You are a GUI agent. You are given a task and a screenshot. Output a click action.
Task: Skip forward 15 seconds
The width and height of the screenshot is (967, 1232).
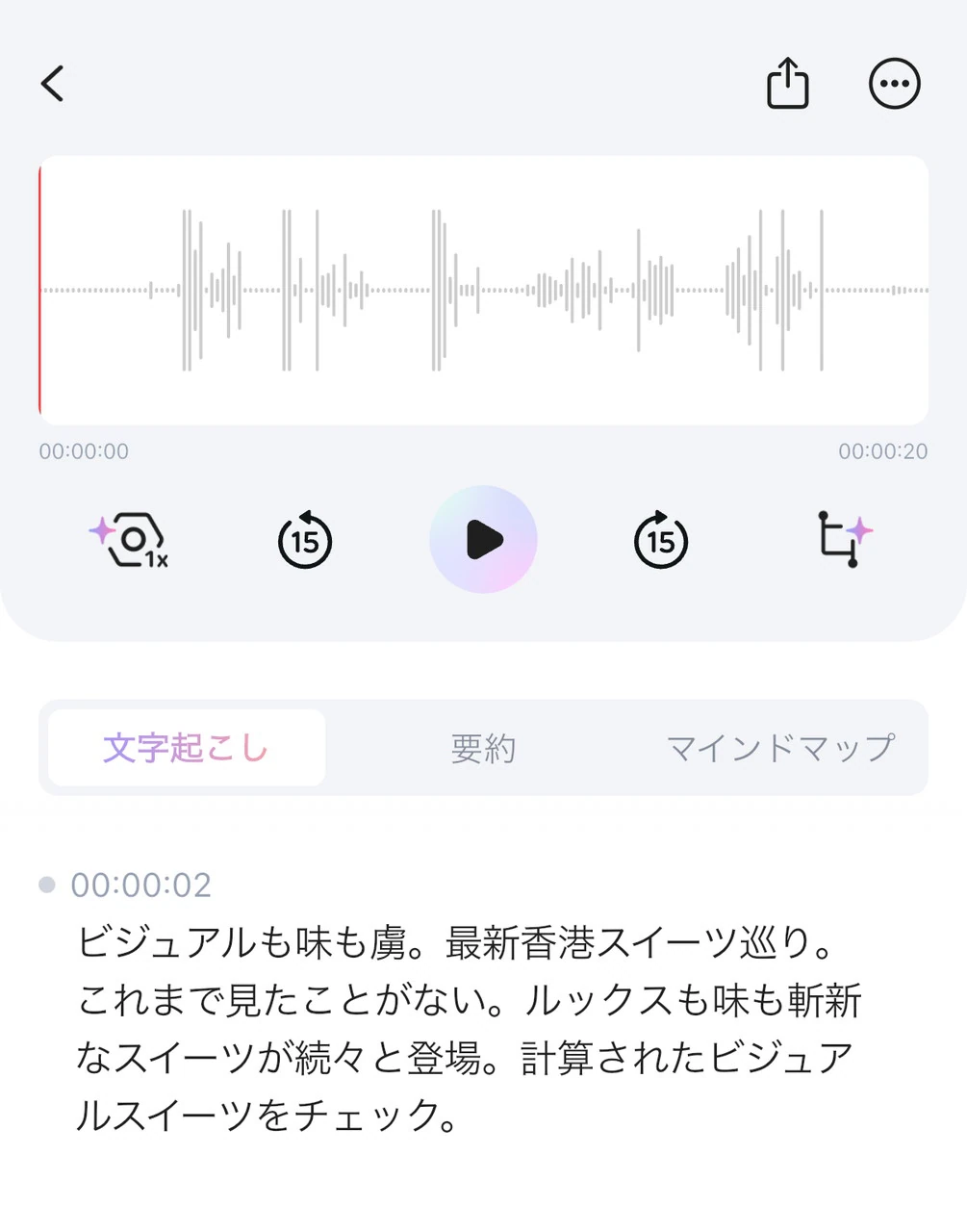point(661,540)
